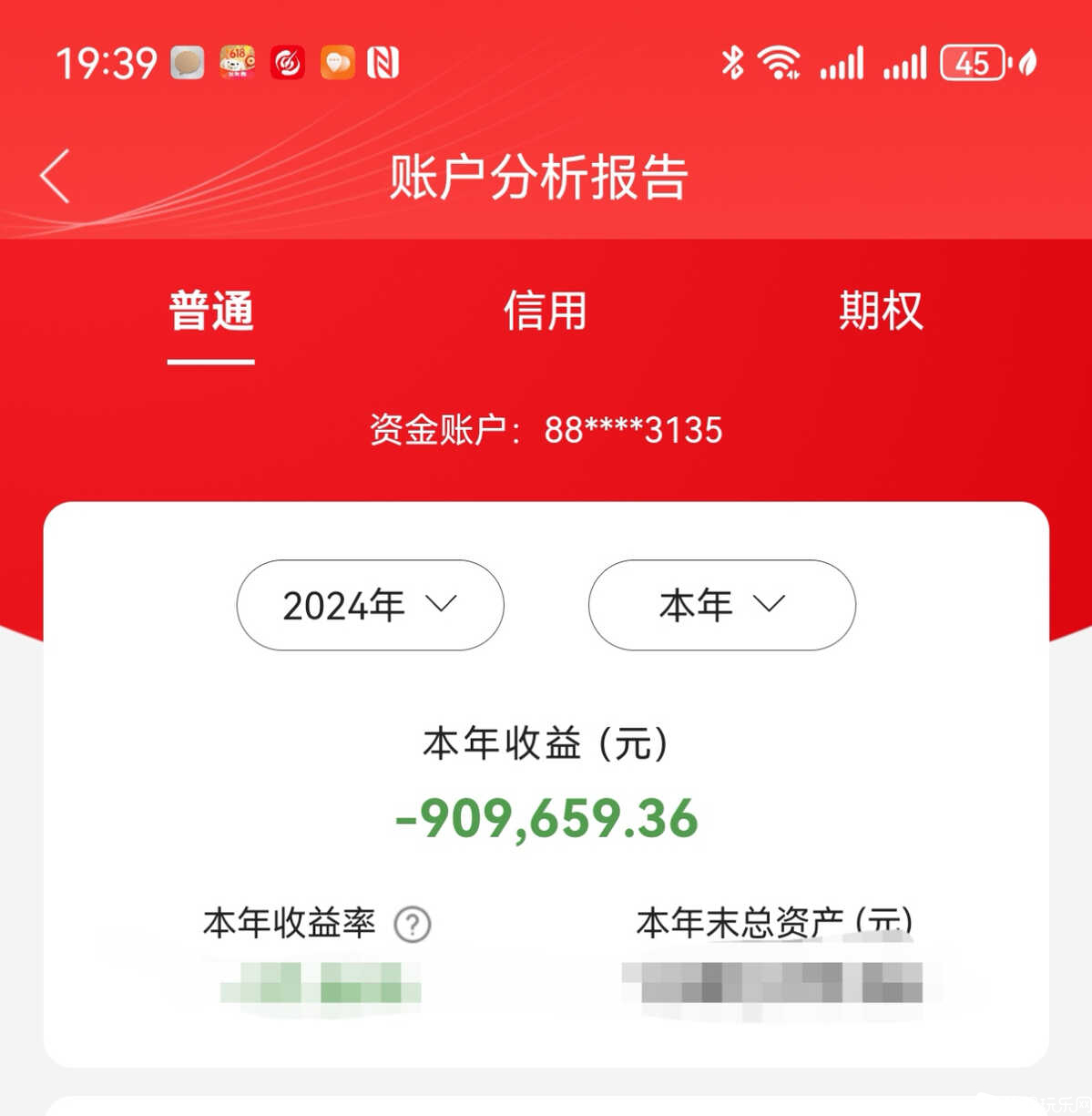
Task: Expand the 本年 period dropdown
Action: click(x=721, y=605)
